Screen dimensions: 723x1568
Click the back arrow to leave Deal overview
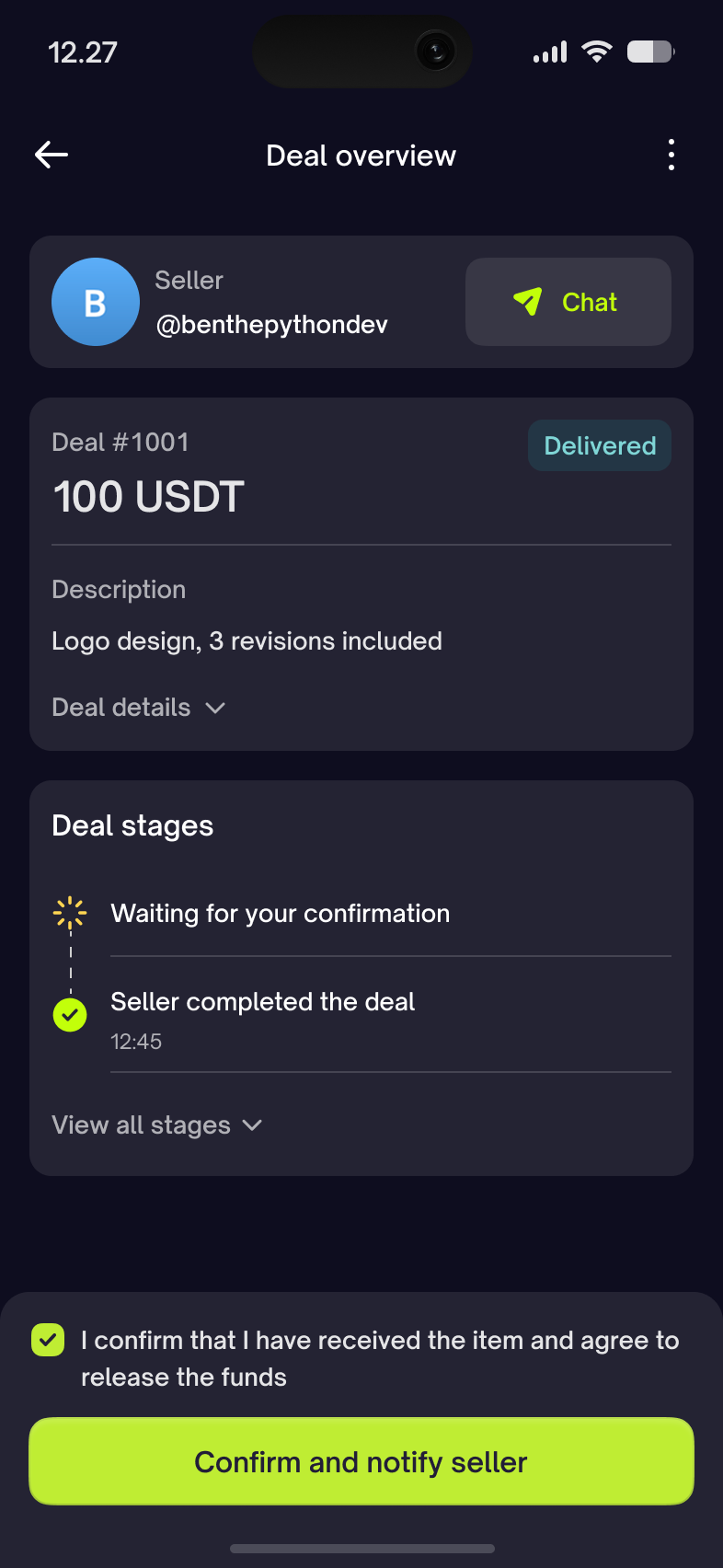(51, 155)
